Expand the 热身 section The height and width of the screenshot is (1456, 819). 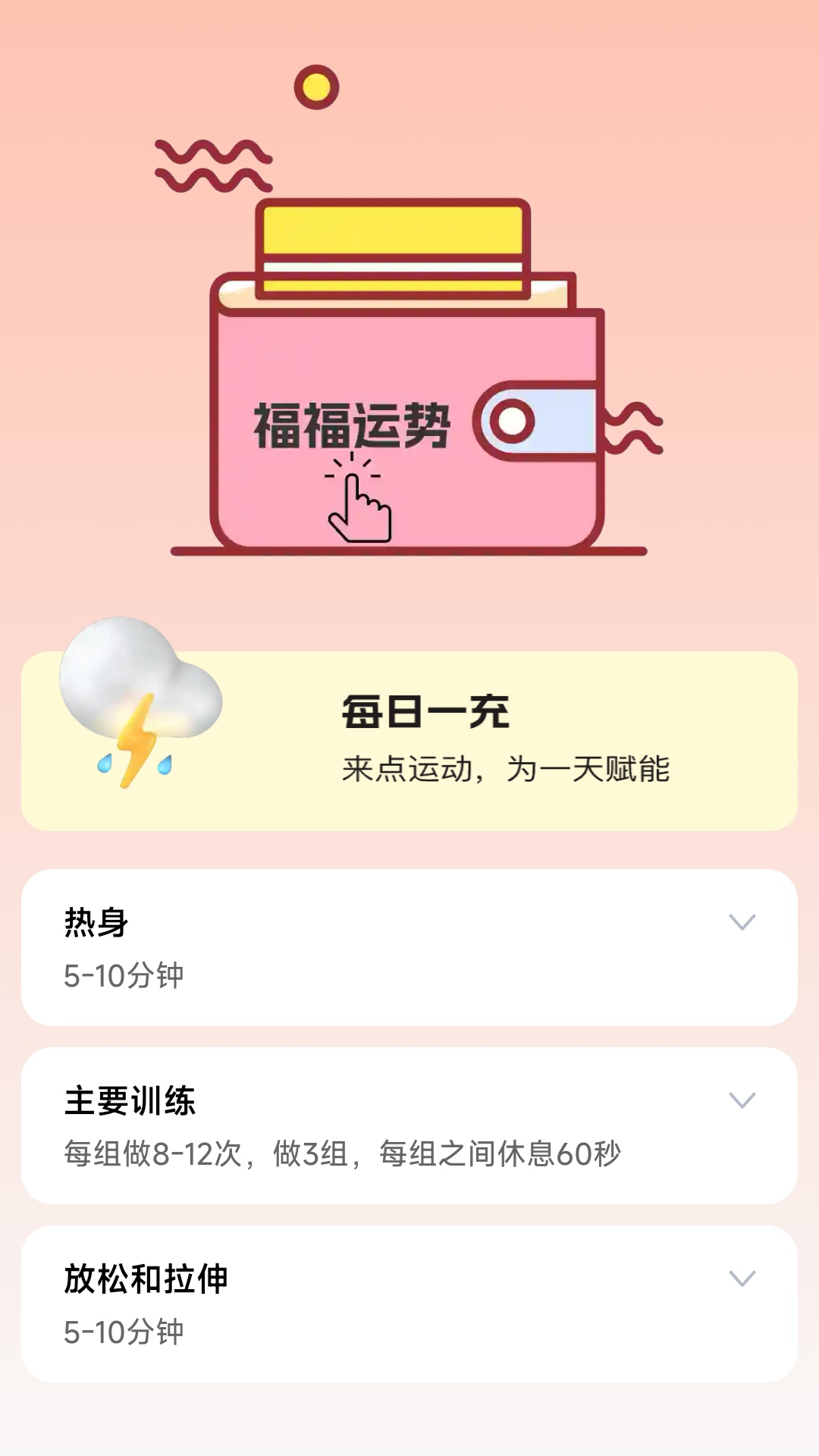click(742, 922)
